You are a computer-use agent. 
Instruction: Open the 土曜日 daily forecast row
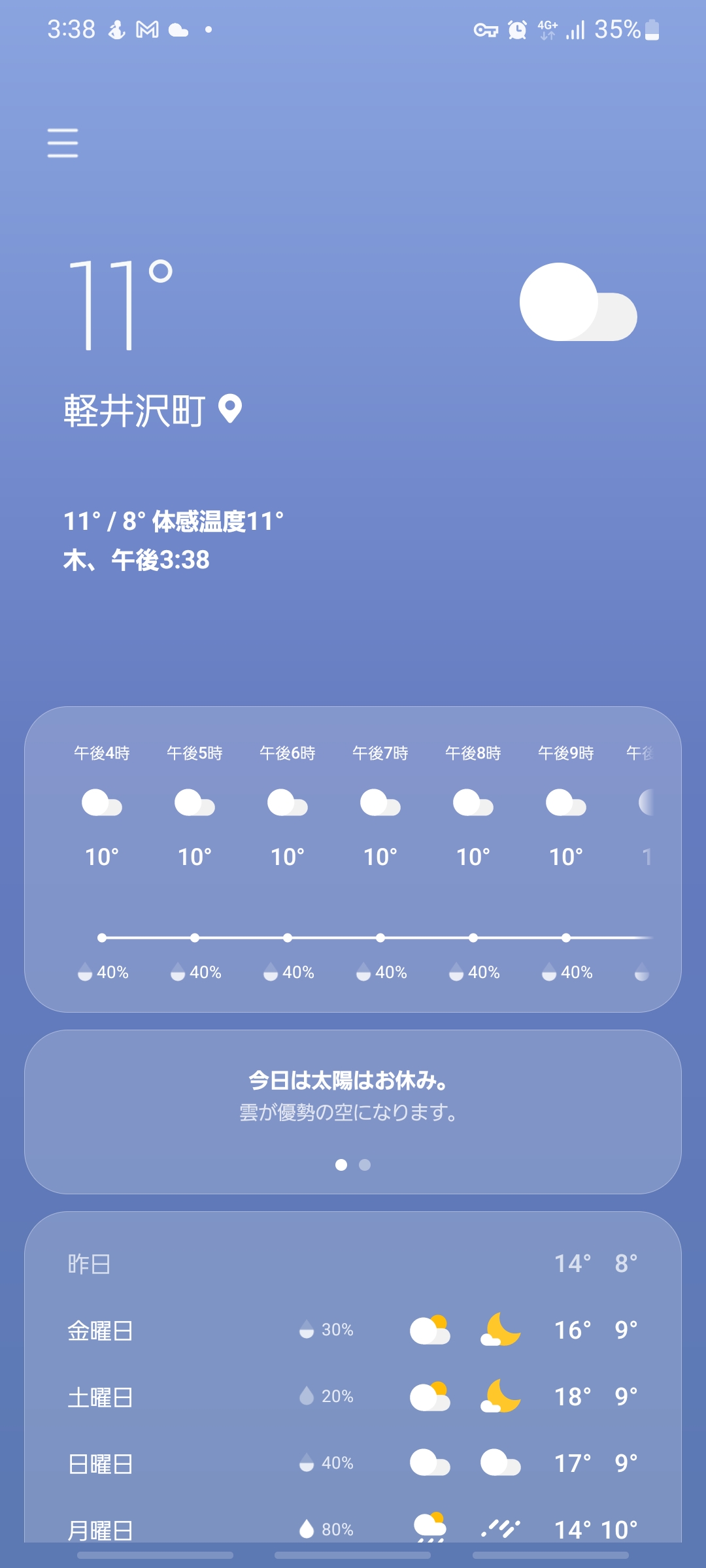(x=353, y=1397)
